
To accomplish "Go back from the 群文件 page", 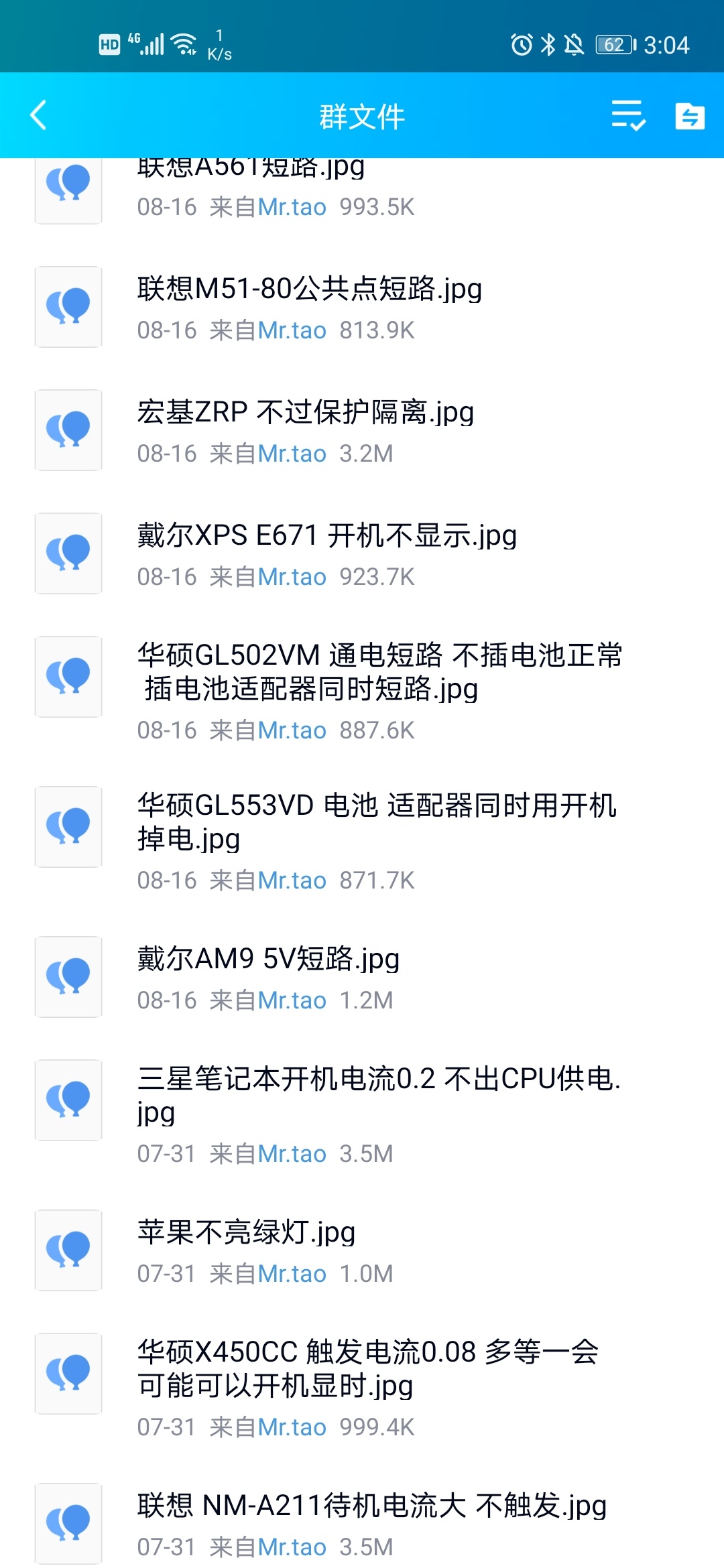I will tap(39, 115).
